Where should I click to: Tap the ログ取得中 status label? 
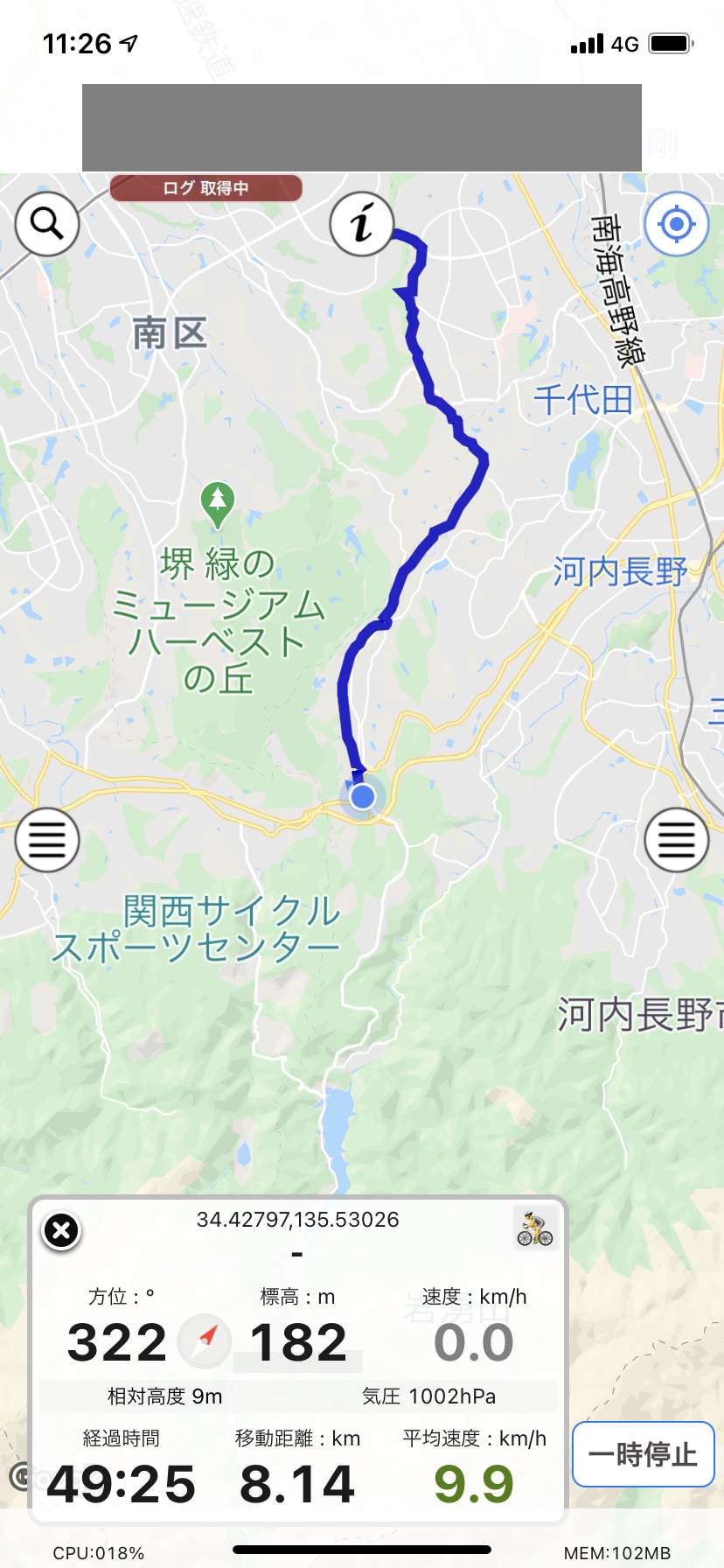tap(206, 188)
